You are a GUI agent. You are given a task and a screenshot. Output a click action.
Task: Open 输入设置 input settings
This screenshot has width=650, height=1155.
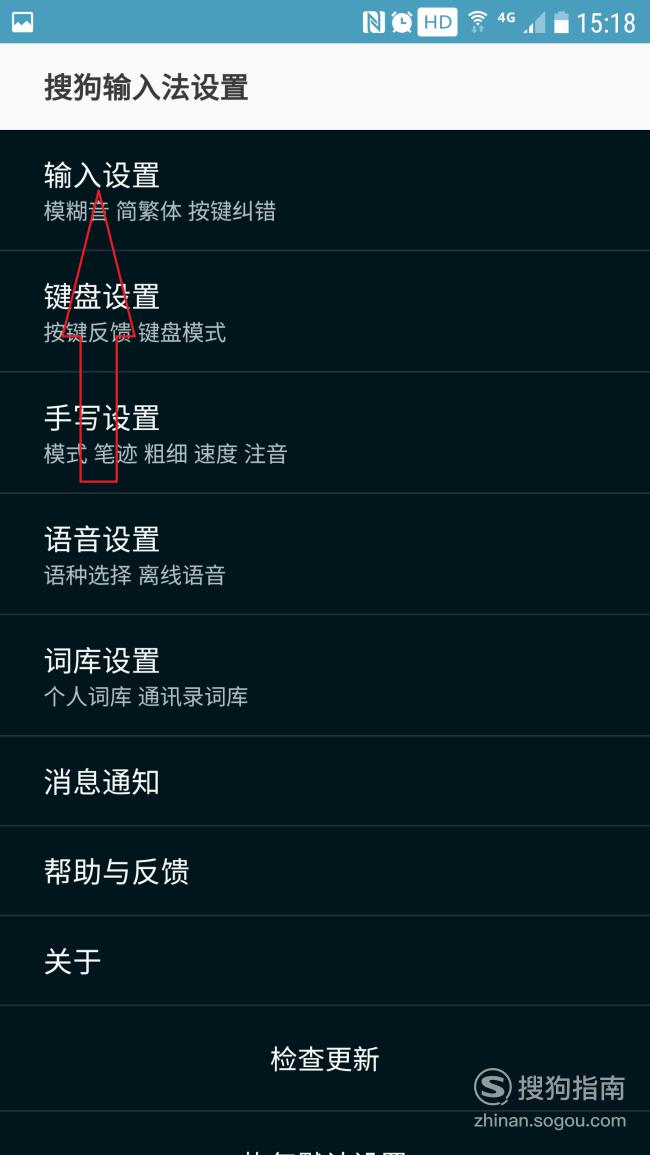click(x=325, y=190)
